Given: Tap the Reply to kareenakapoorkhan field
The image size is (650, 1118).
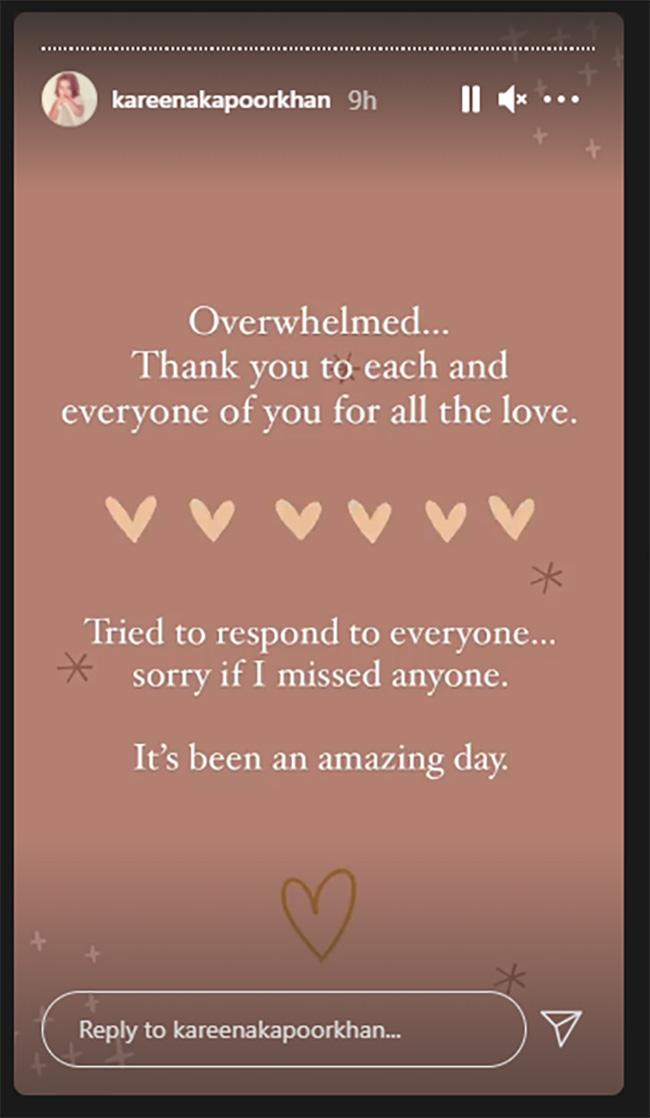Looking at the screenshot, I should point(284,1029).
